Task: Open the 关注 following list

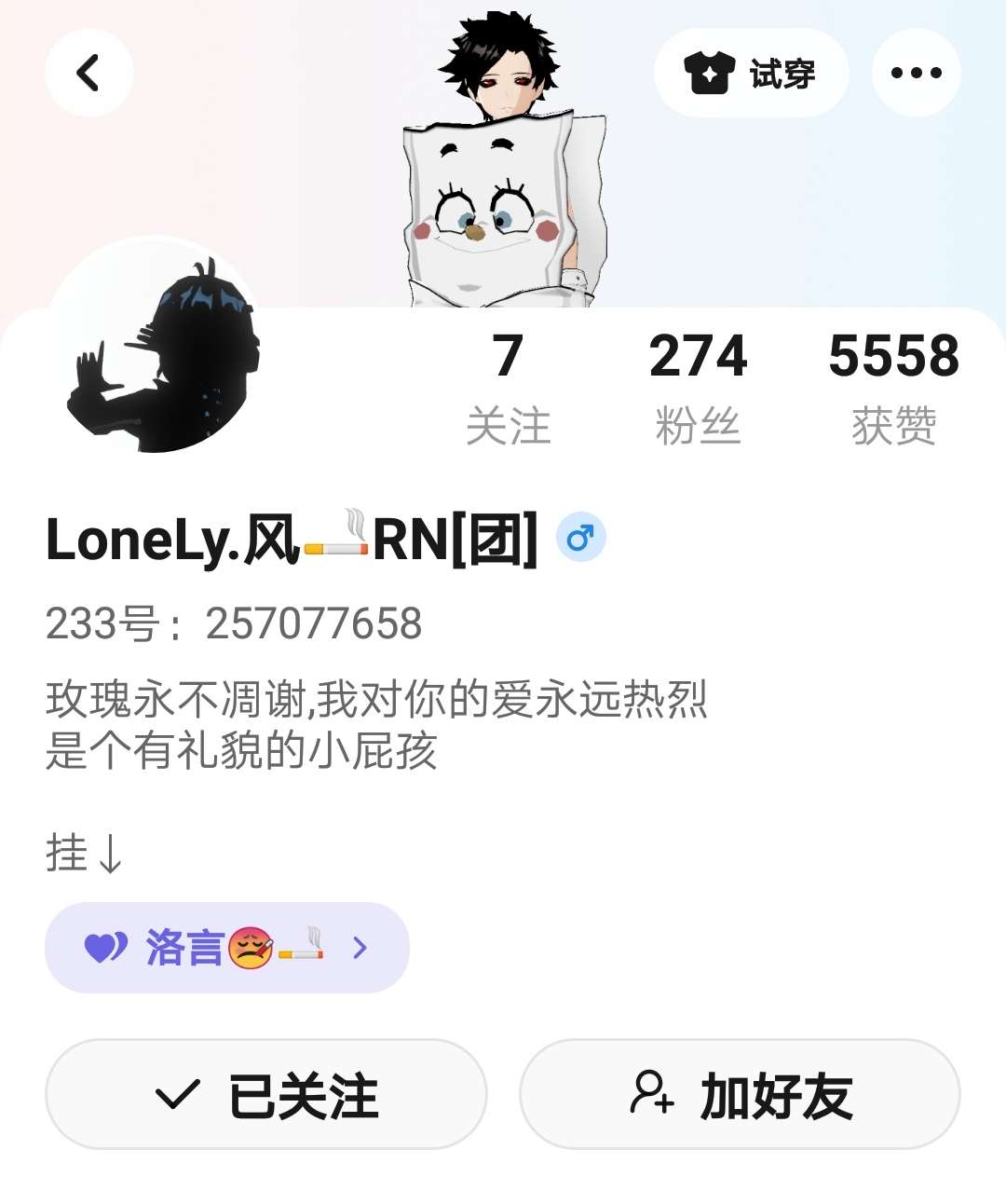Action: point(508,389)
